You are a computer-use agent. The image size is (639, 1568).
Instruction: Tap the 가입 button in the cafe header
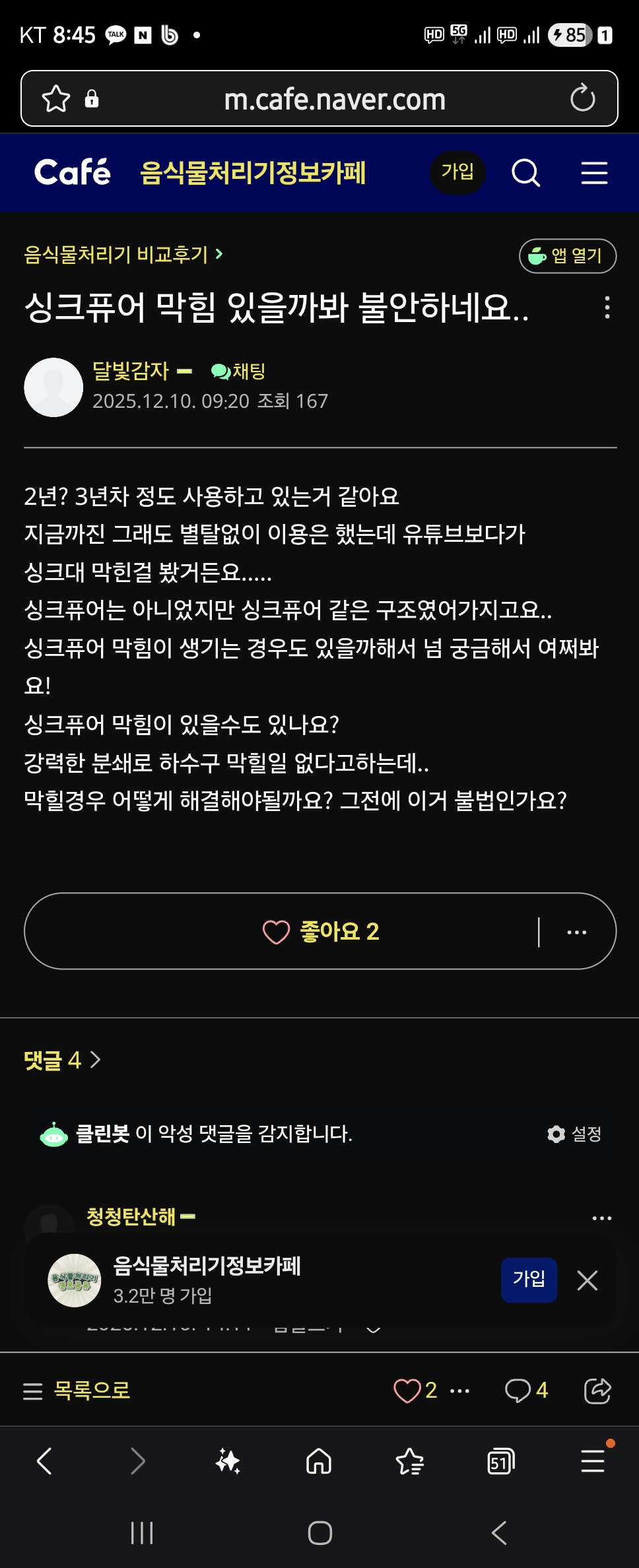tap(457, 172)
